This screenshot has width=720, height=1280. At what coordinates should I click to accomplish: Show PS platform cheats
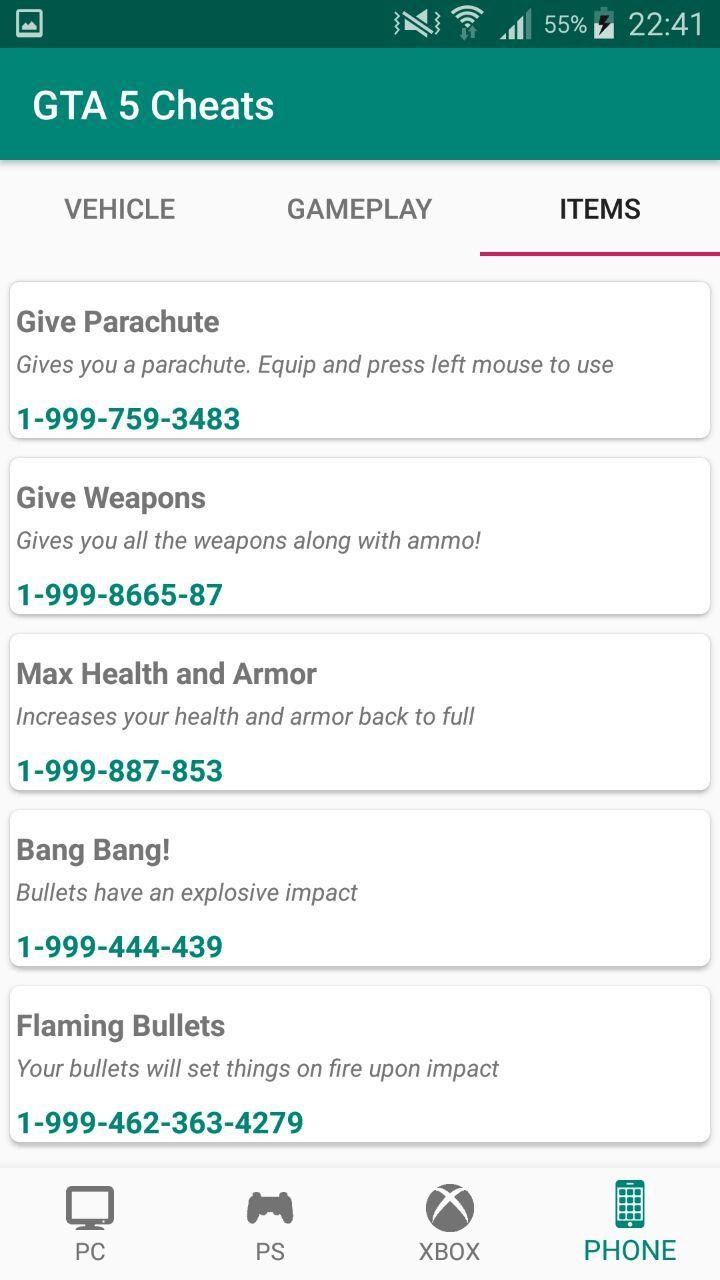pyautogui.click(x=270, y=1224)
